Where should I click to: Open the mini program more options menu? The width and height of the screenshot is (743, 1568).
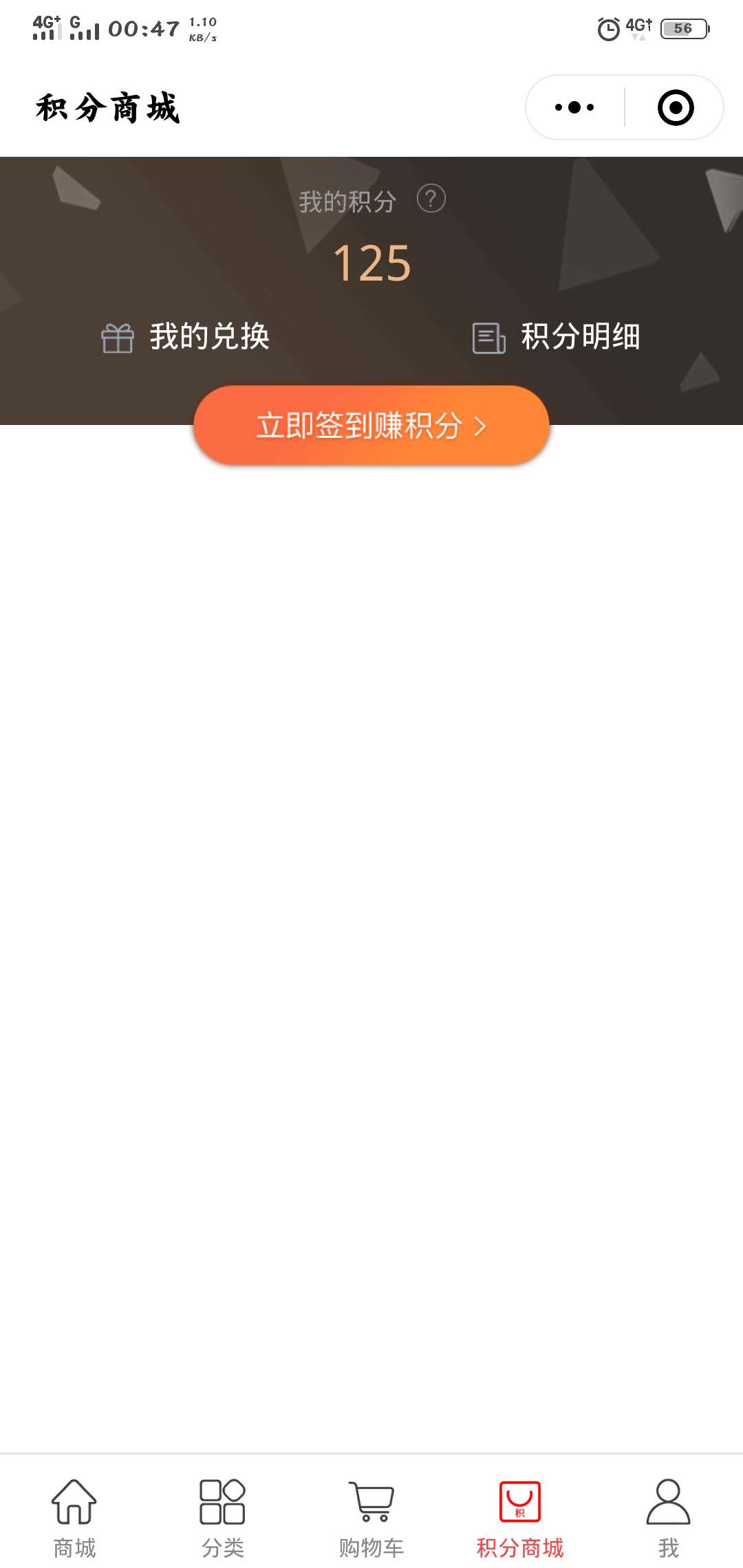click(574, 107)
